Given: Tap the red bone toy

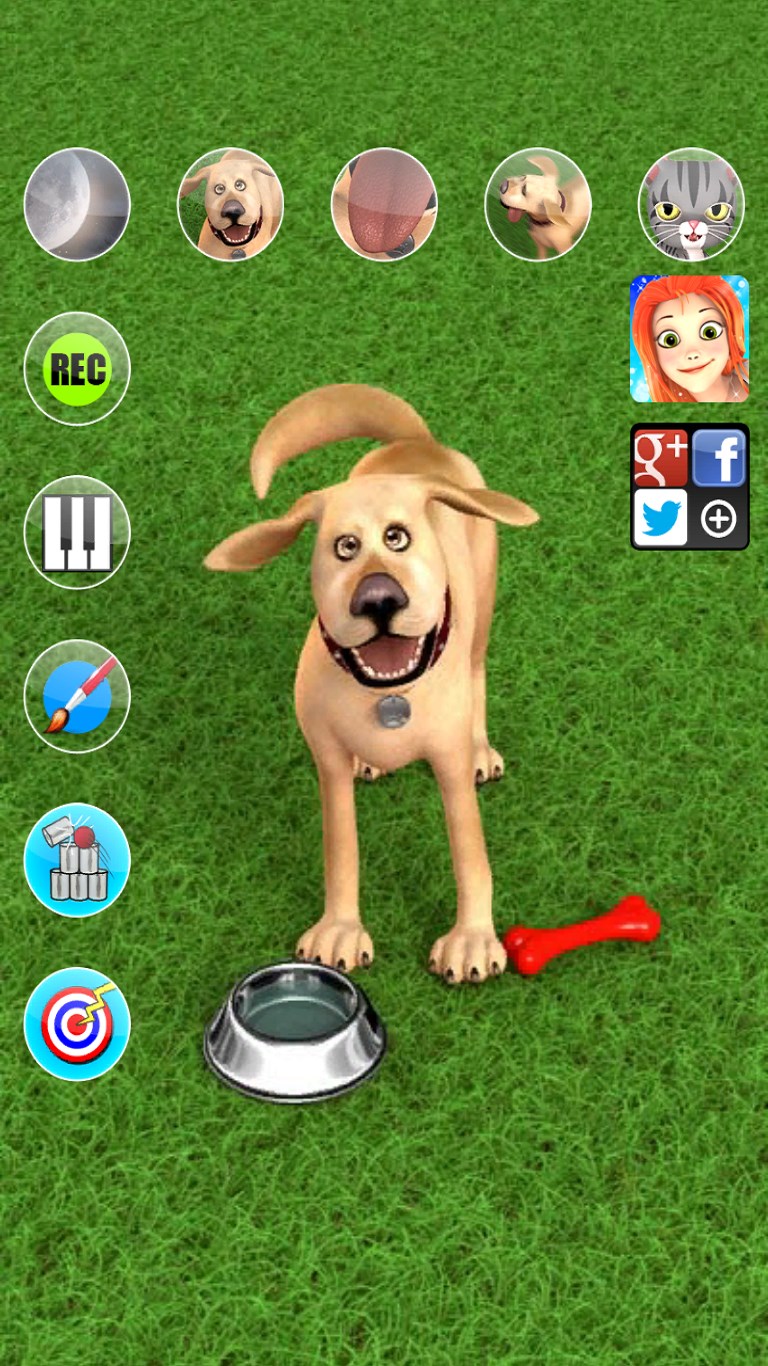Looking at the screenshot, I should [581, 934].
